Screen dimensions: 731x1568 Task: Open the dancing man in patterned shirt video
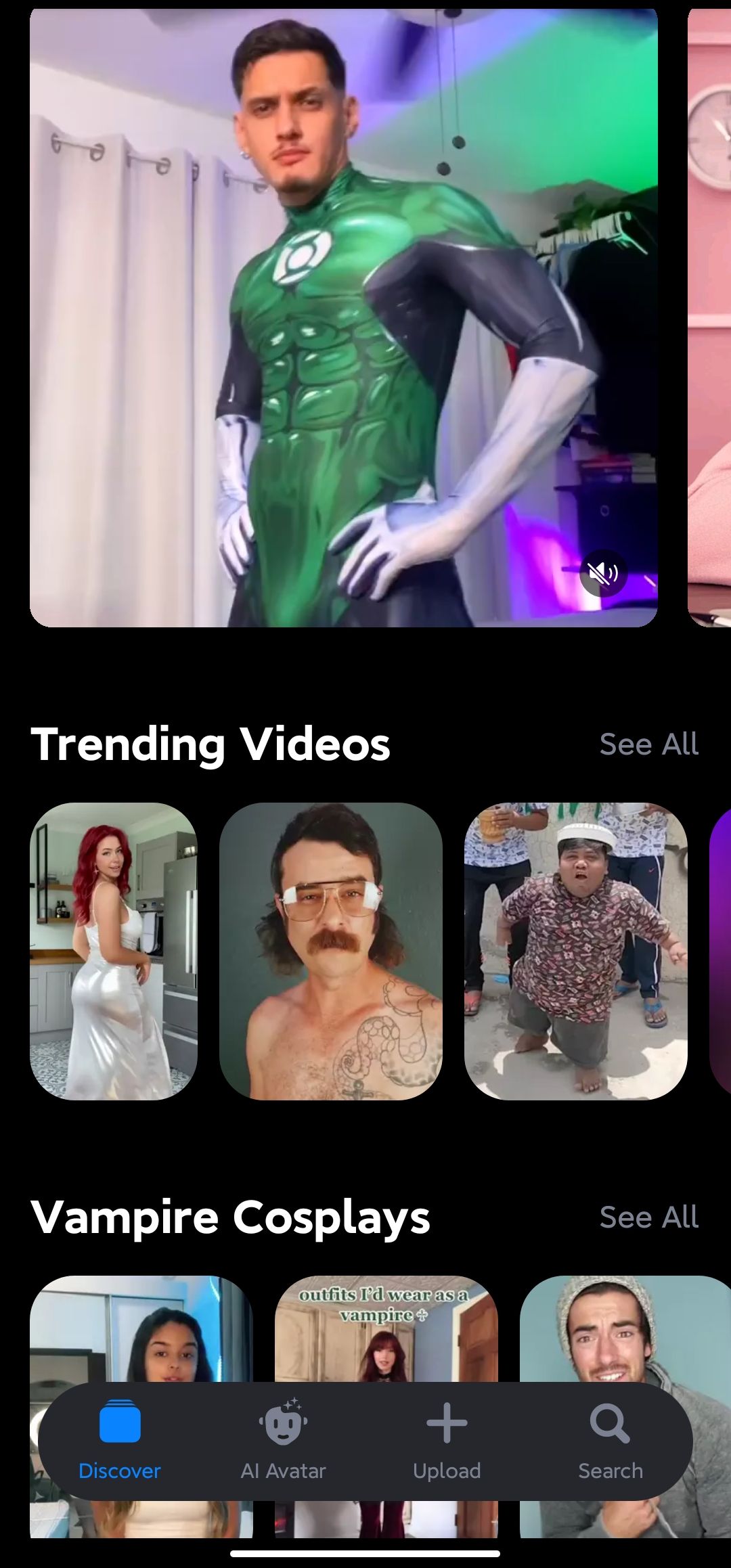click(x=575, y=951)
